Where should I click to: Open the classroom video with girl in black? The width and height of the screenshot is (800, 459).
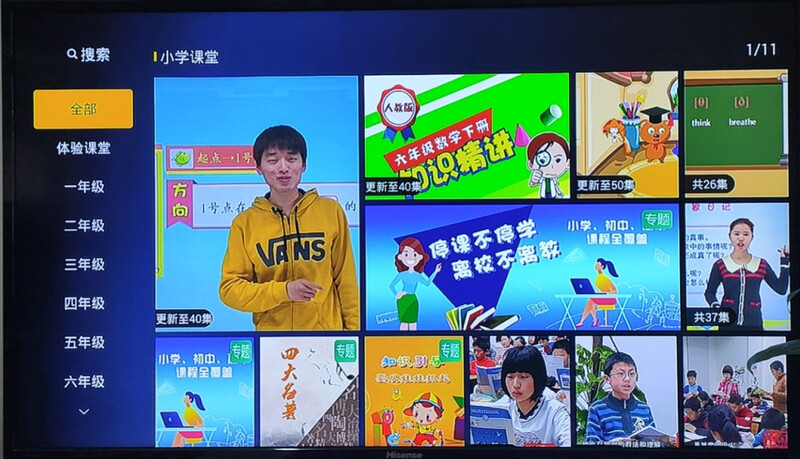click(519, 391)
